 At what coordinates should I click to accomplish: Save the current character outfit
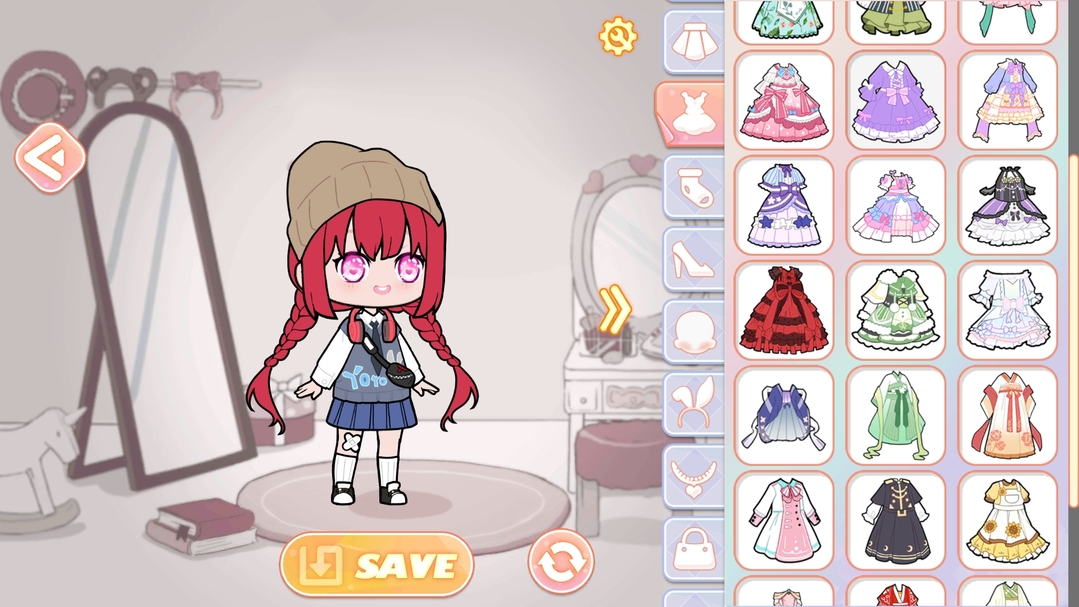click(x=376, y=565)
